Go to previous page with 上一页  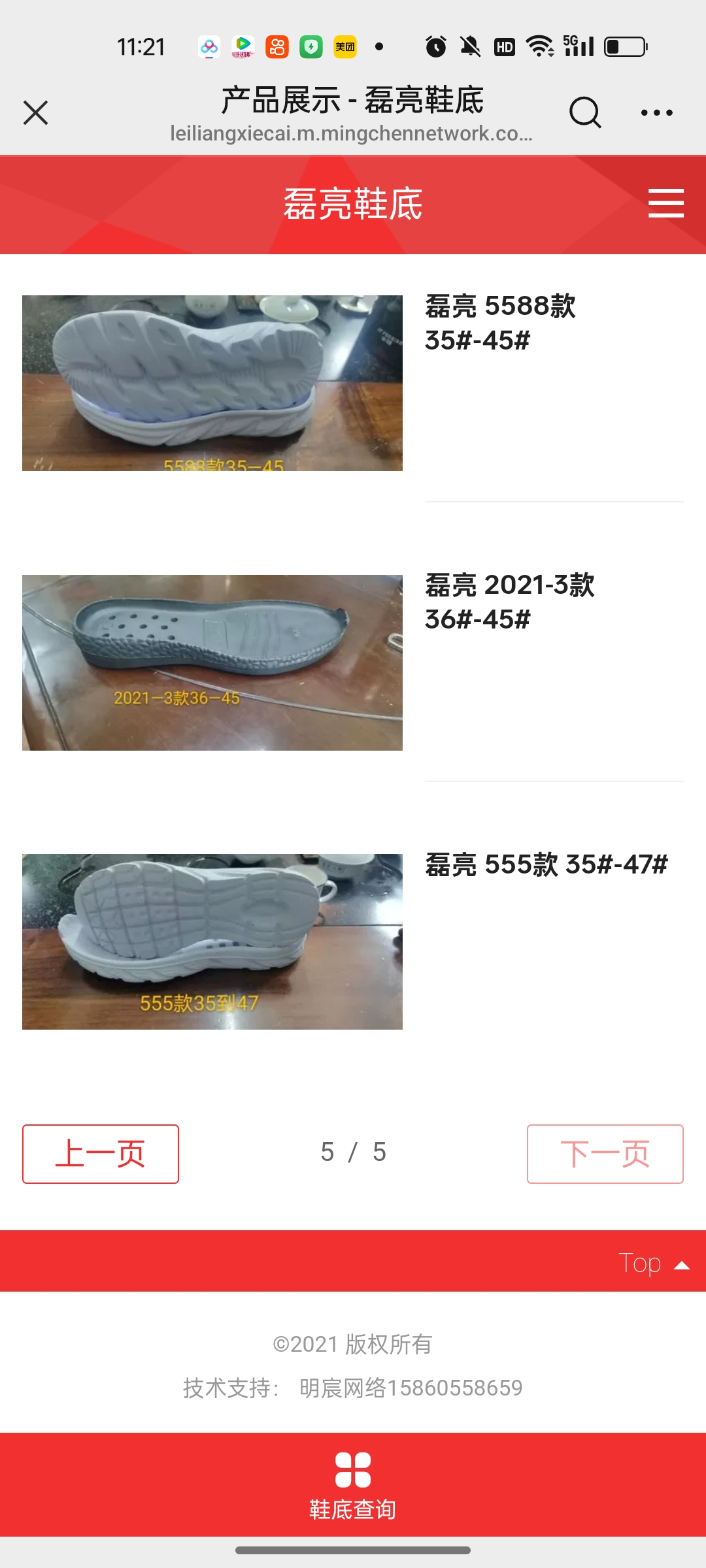[101, 1154]
